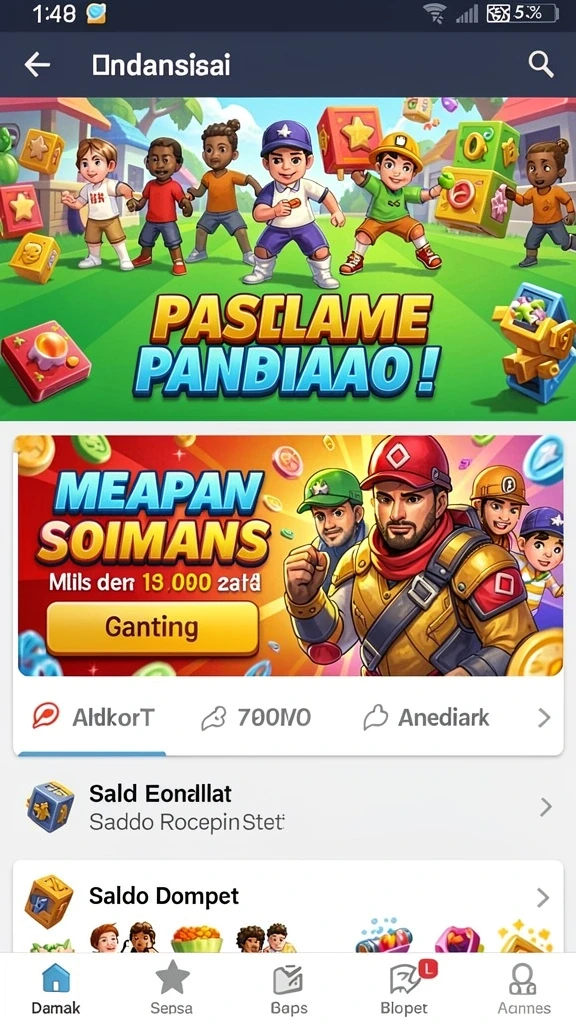Show more tabs with the chevron
Image resolution: width=576 pixels, height=1024 pixels.
tap(544, 718)
